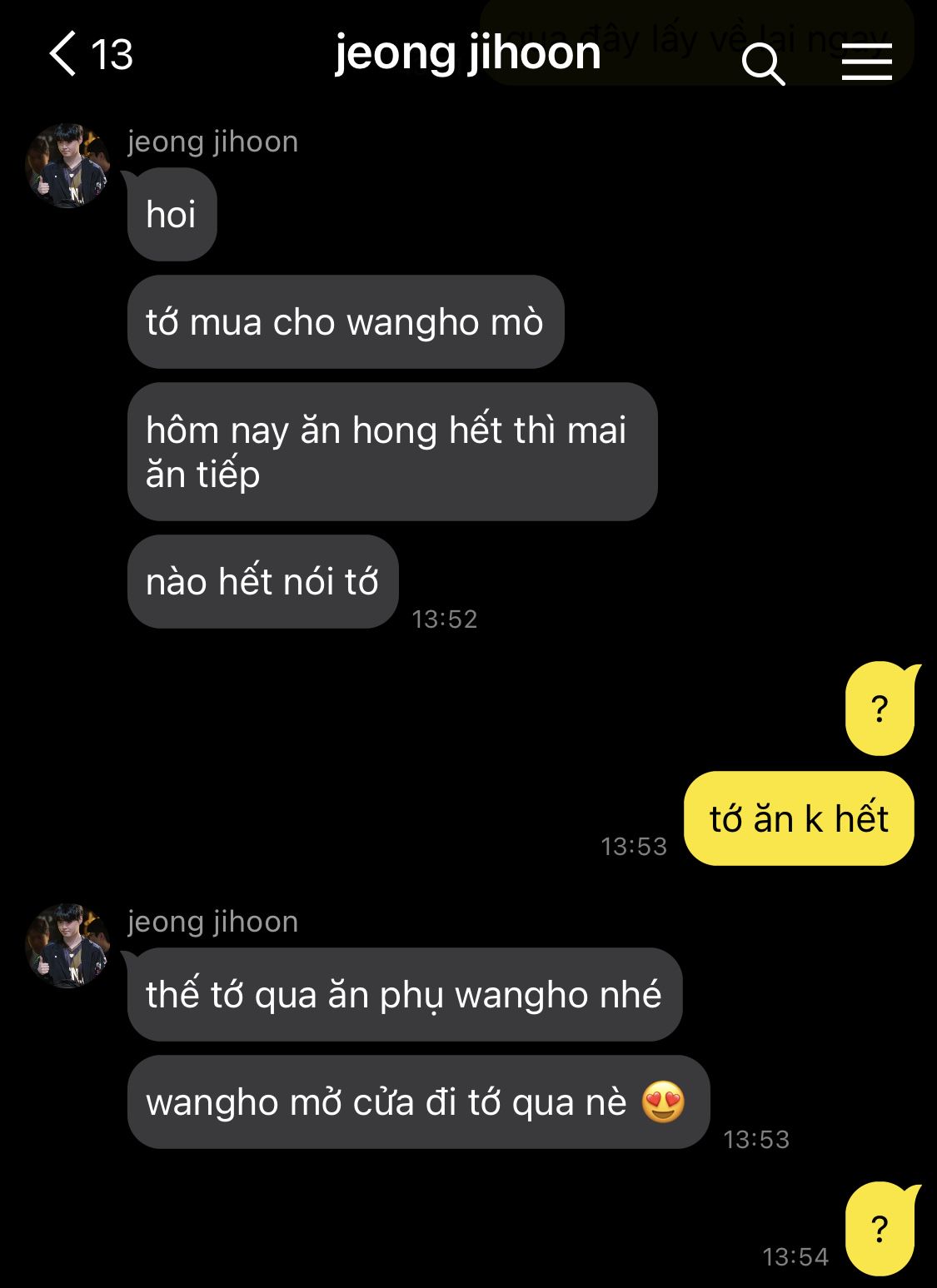Viewport: 937px width, 1288px height.
Task: Search within this conversation
Action: click(762, 63)
